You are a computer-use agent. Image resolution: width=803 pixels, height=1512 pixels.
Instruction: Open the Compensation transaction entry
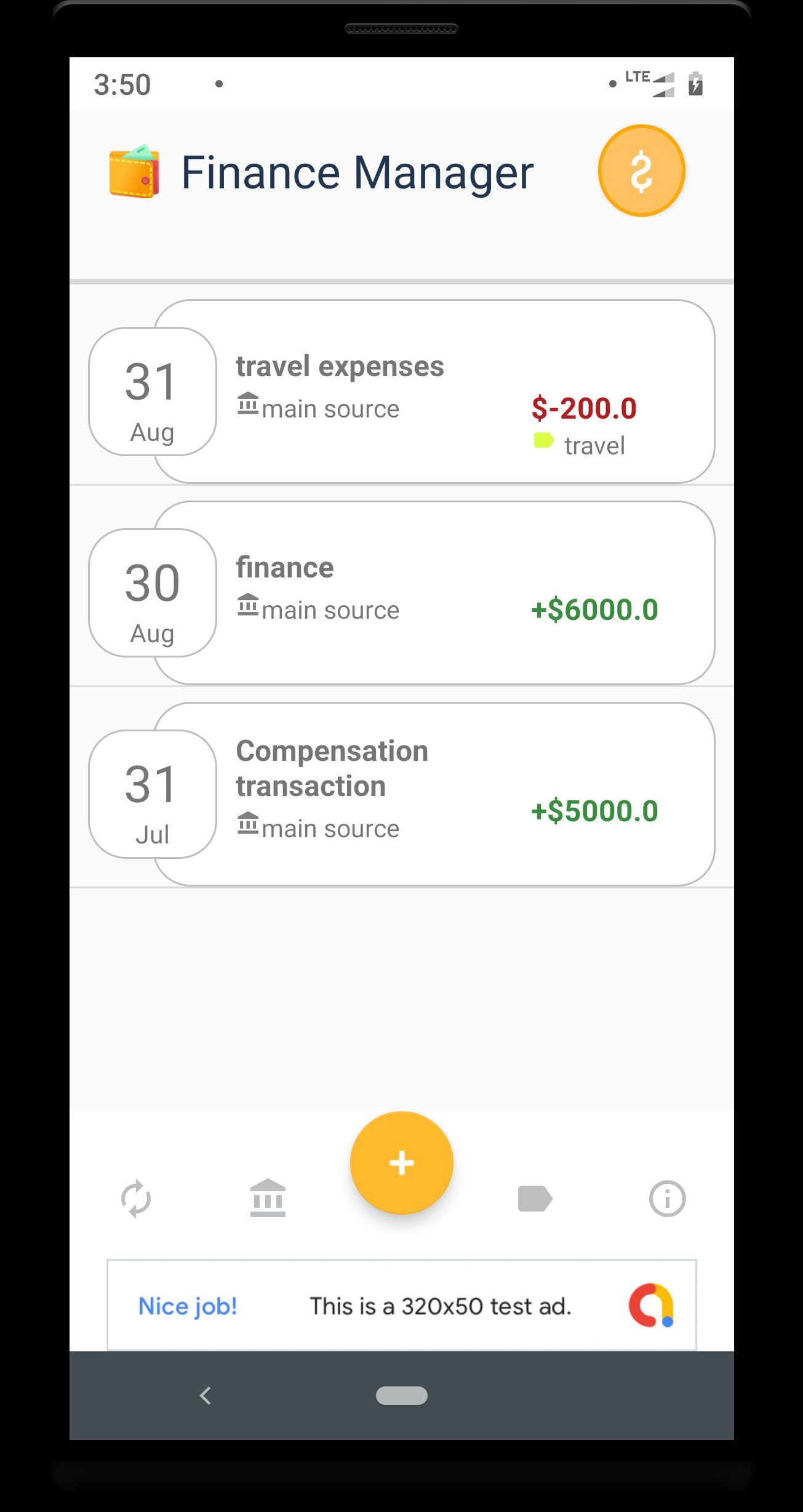433,794
